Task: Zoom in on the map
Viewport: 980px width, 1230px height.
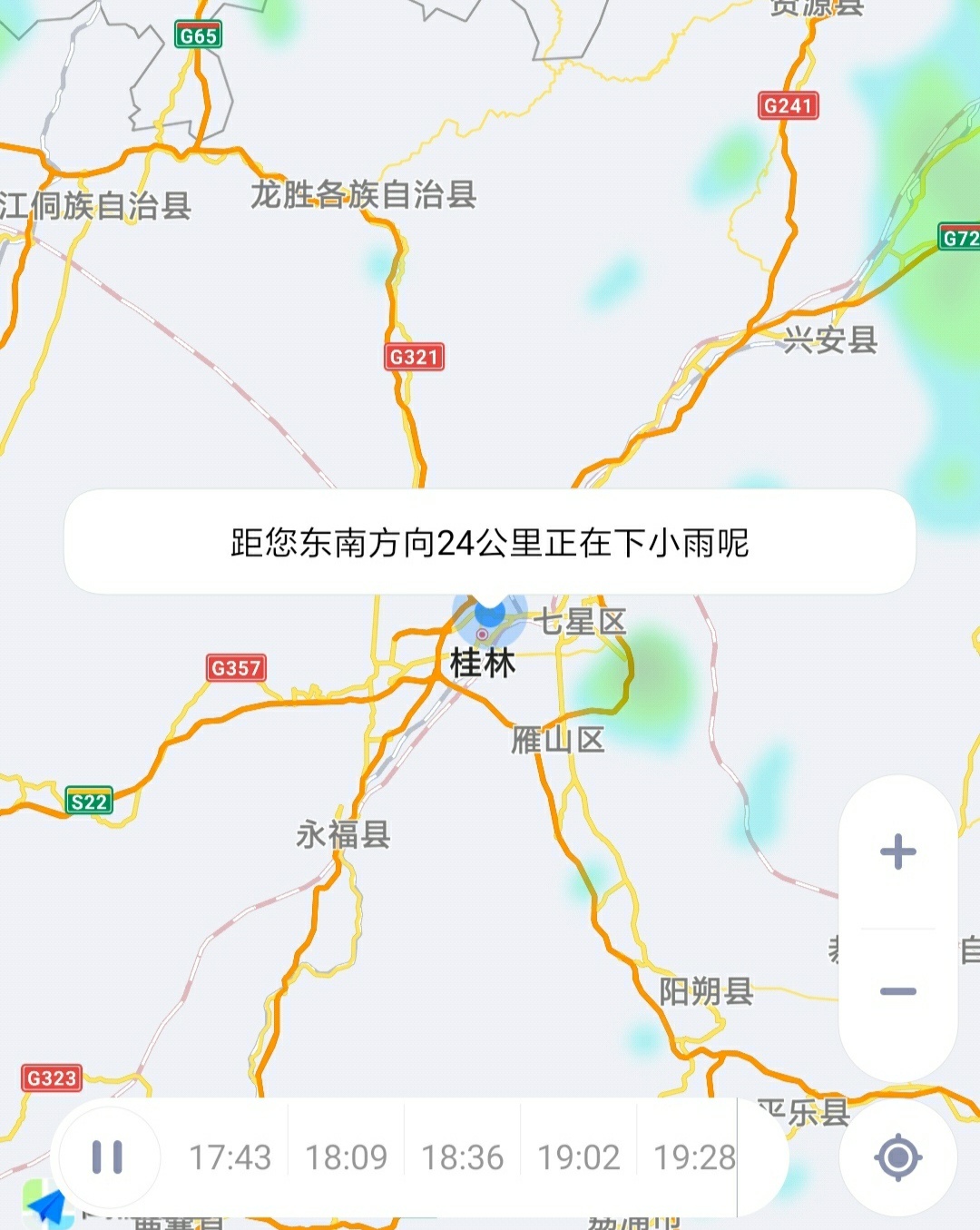Action: pyautogui.click(x=897, y=851)
